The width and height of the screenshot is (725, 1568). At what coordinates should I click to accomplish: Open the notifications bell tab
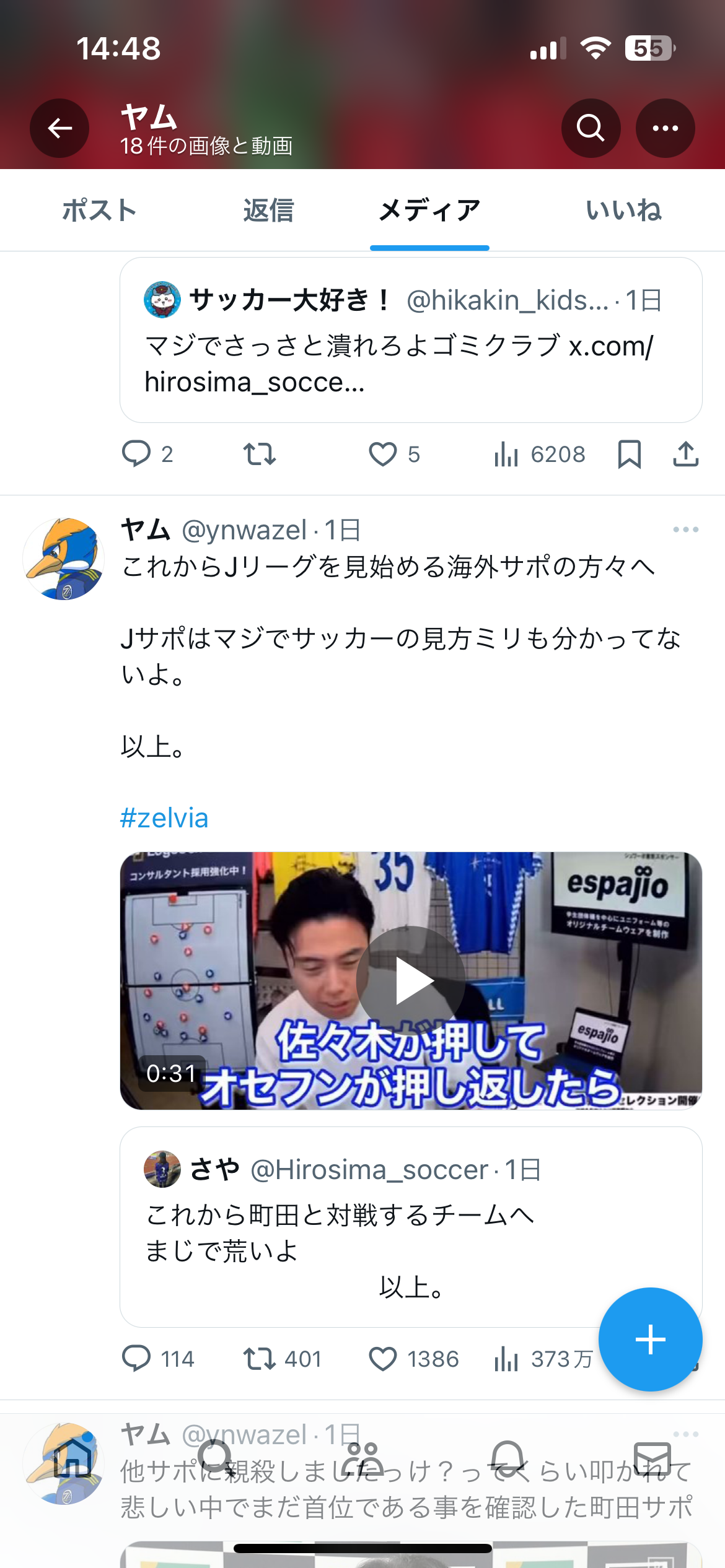click(507, 1458)
